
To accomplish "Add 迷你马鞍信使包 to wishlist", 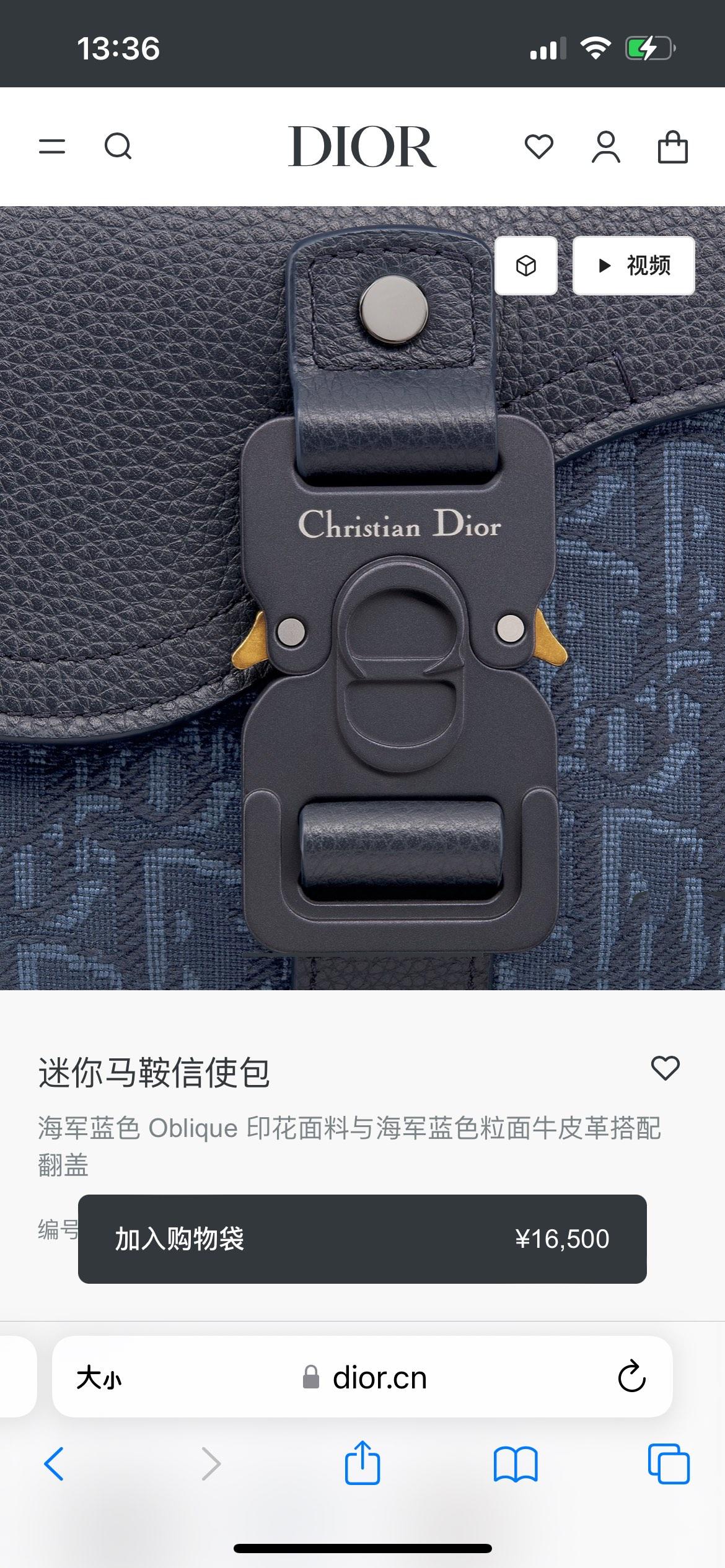I will click(x=665, y=1068).
